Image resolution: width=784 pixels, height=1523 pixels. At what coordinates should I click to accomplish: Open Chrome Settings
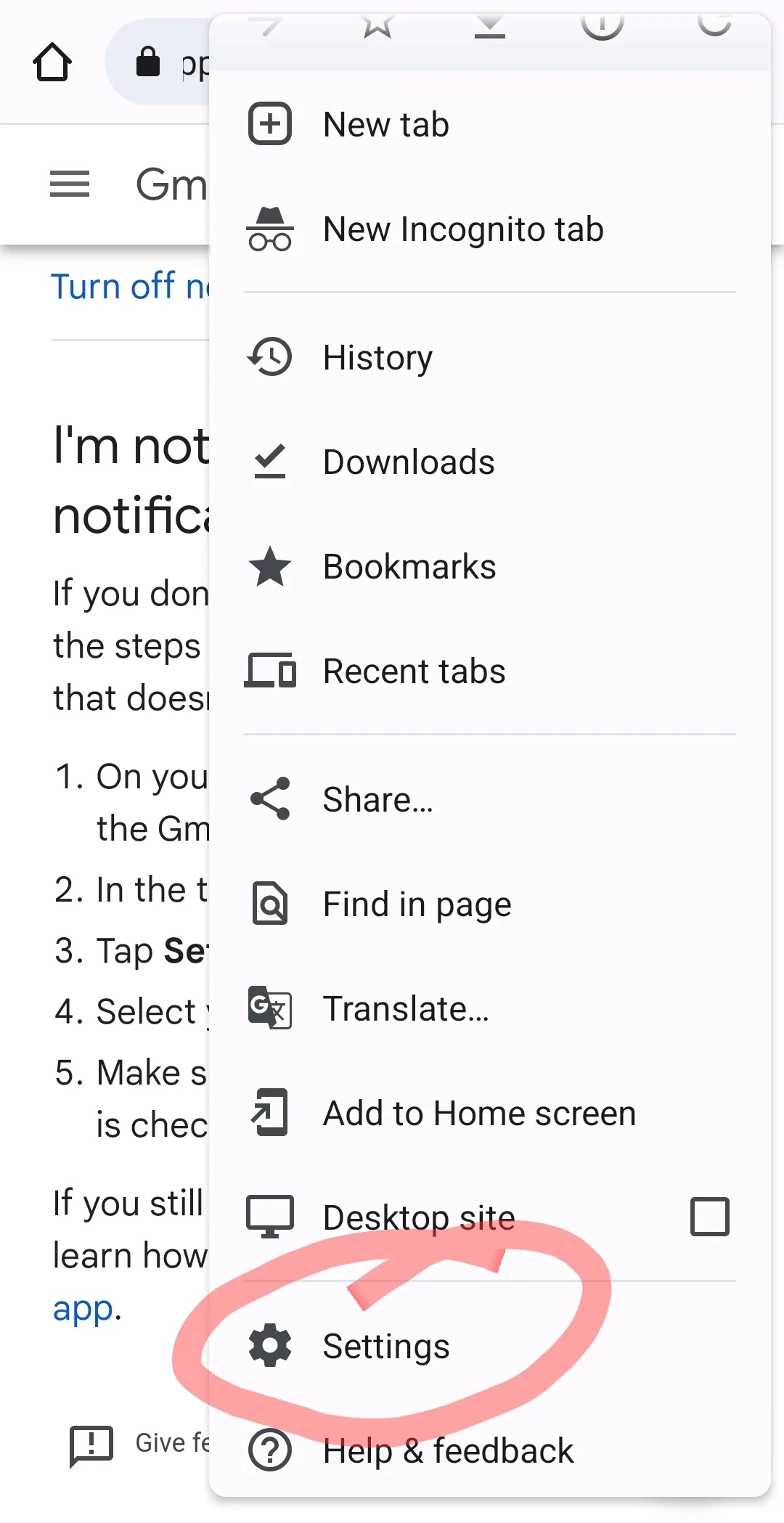click(490, 1346)
